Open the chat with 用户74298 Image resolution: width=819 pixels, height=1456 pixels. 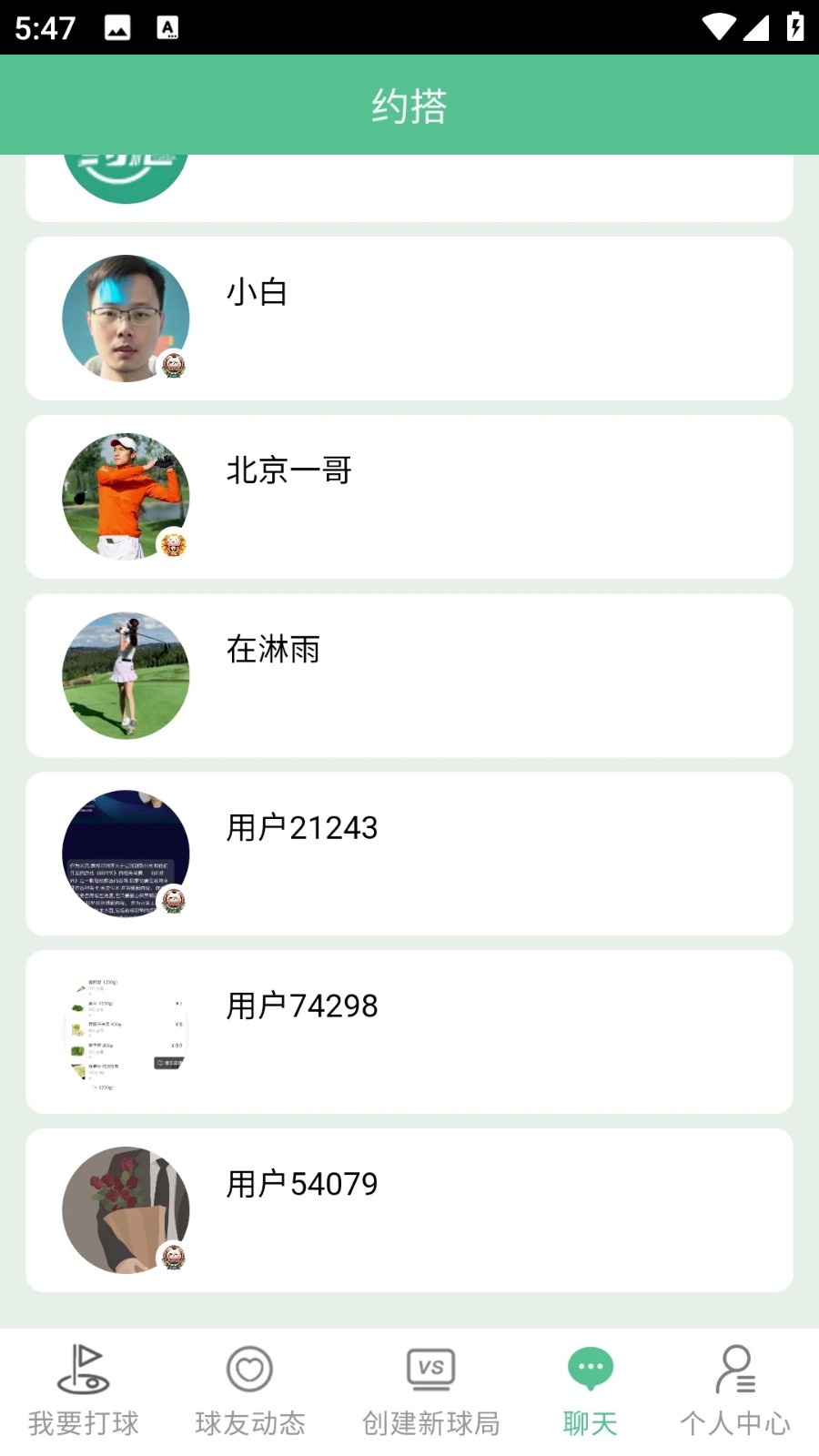coord(409,1030)
